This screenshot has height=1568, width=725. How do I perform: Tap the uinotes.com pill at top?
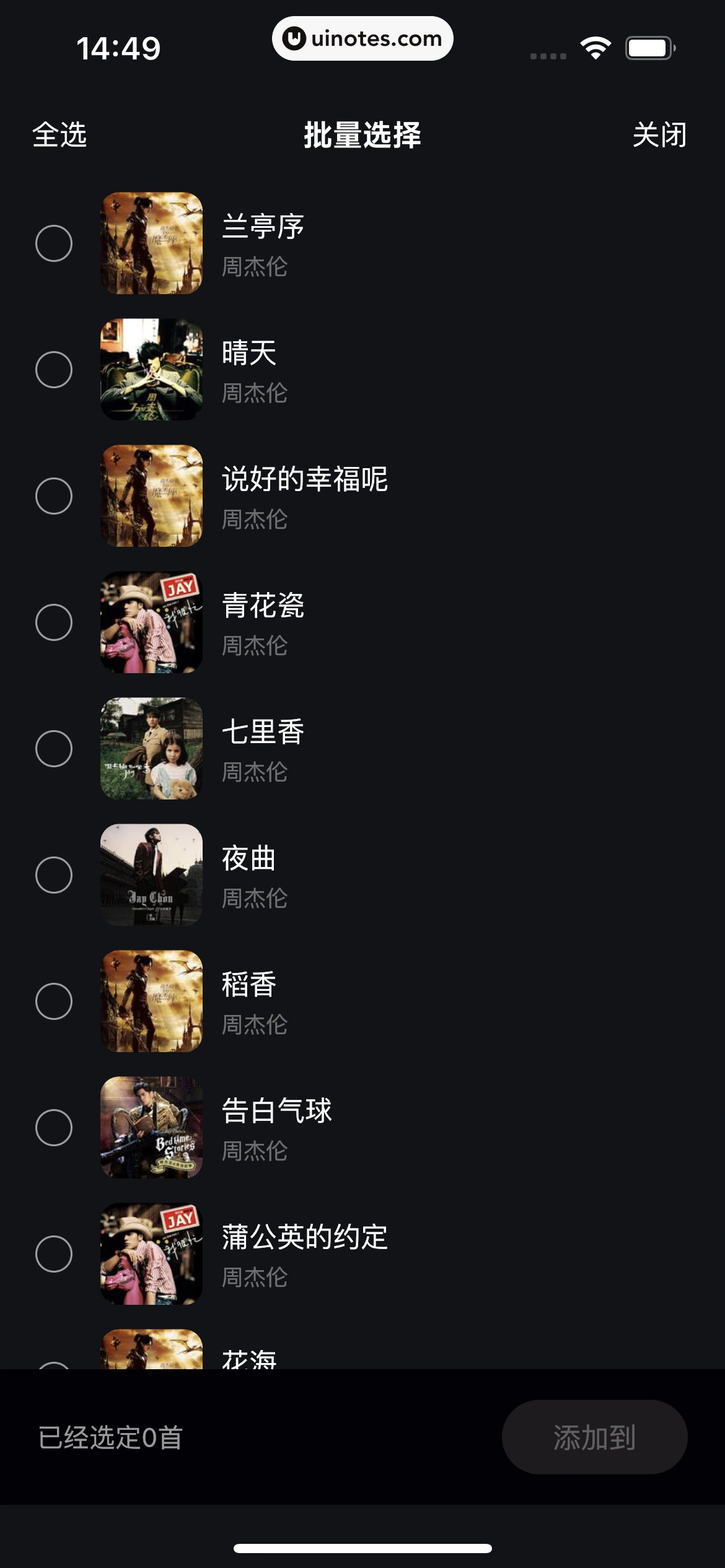click(x=362, y=38)
